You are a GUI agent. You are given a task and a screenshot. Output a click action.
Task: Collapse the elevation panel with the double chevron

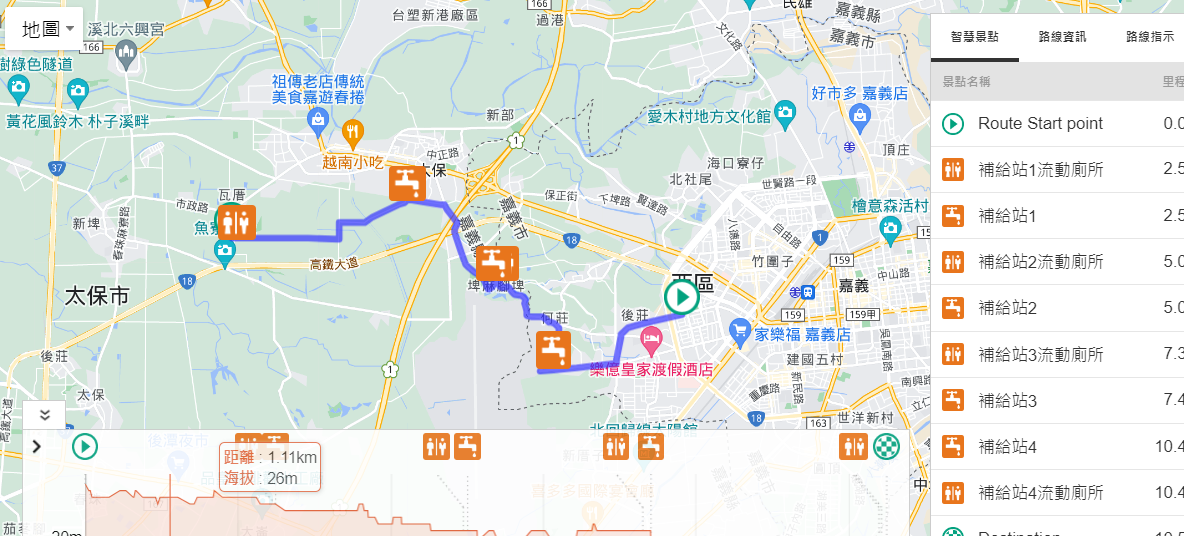[44, 414]
